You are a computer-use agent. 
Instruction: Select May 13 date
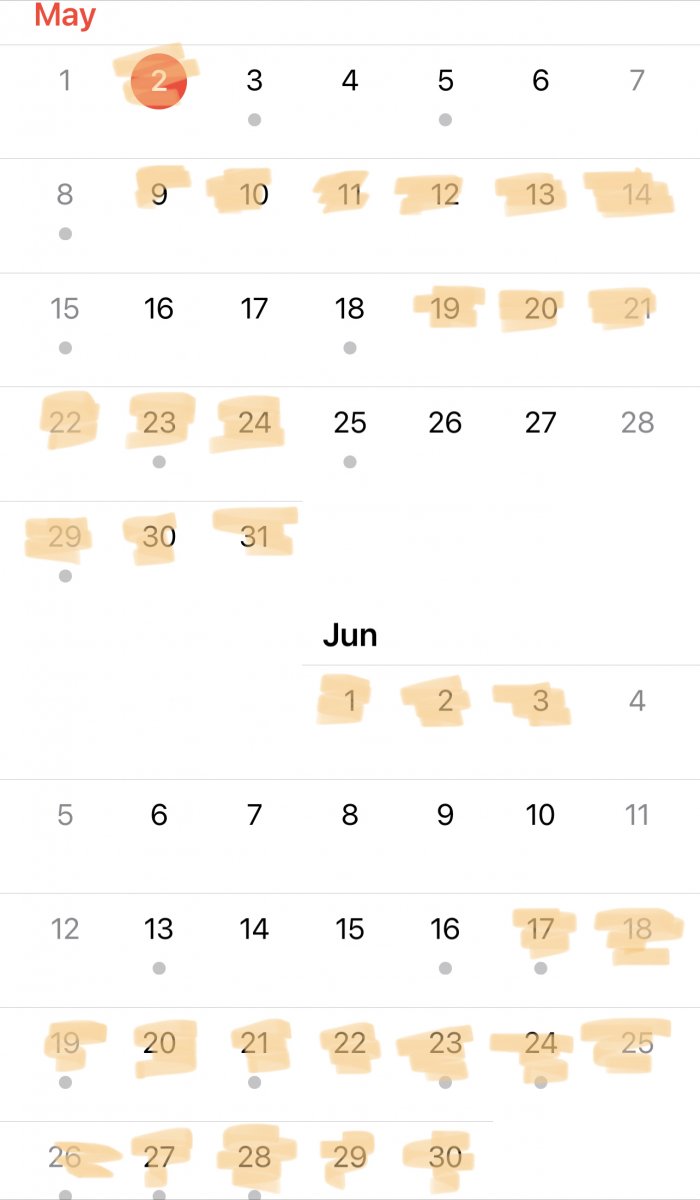540,195
